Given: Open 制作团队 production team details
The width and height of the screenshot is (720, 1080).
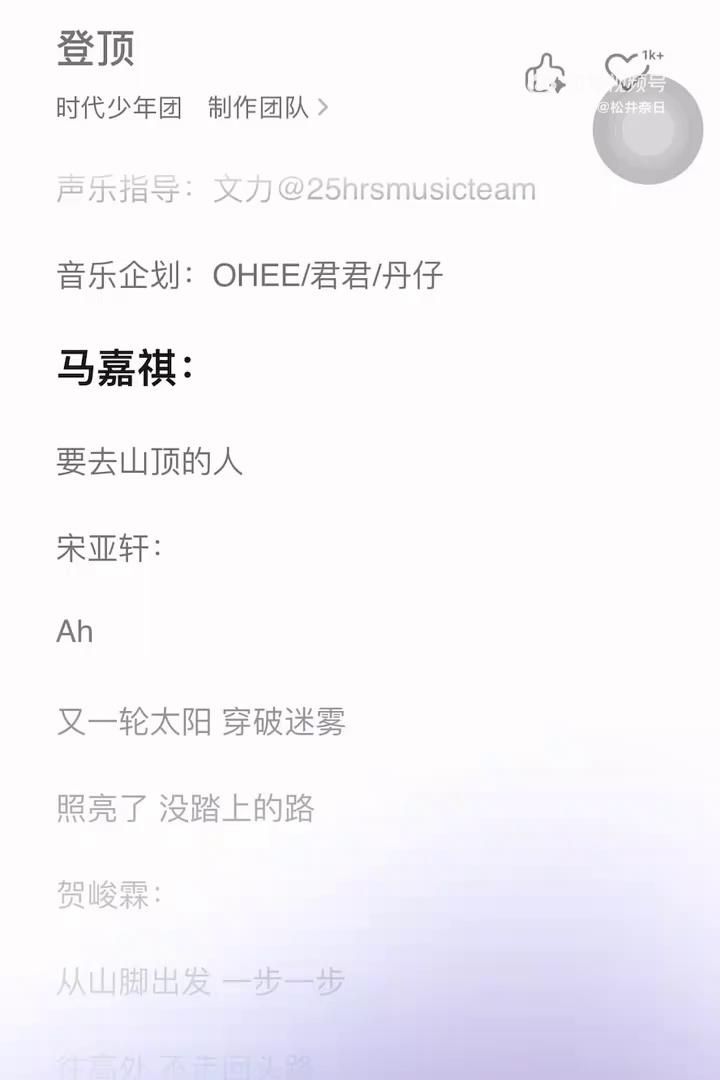Looking at the screenshot, I should click(267, 108).
